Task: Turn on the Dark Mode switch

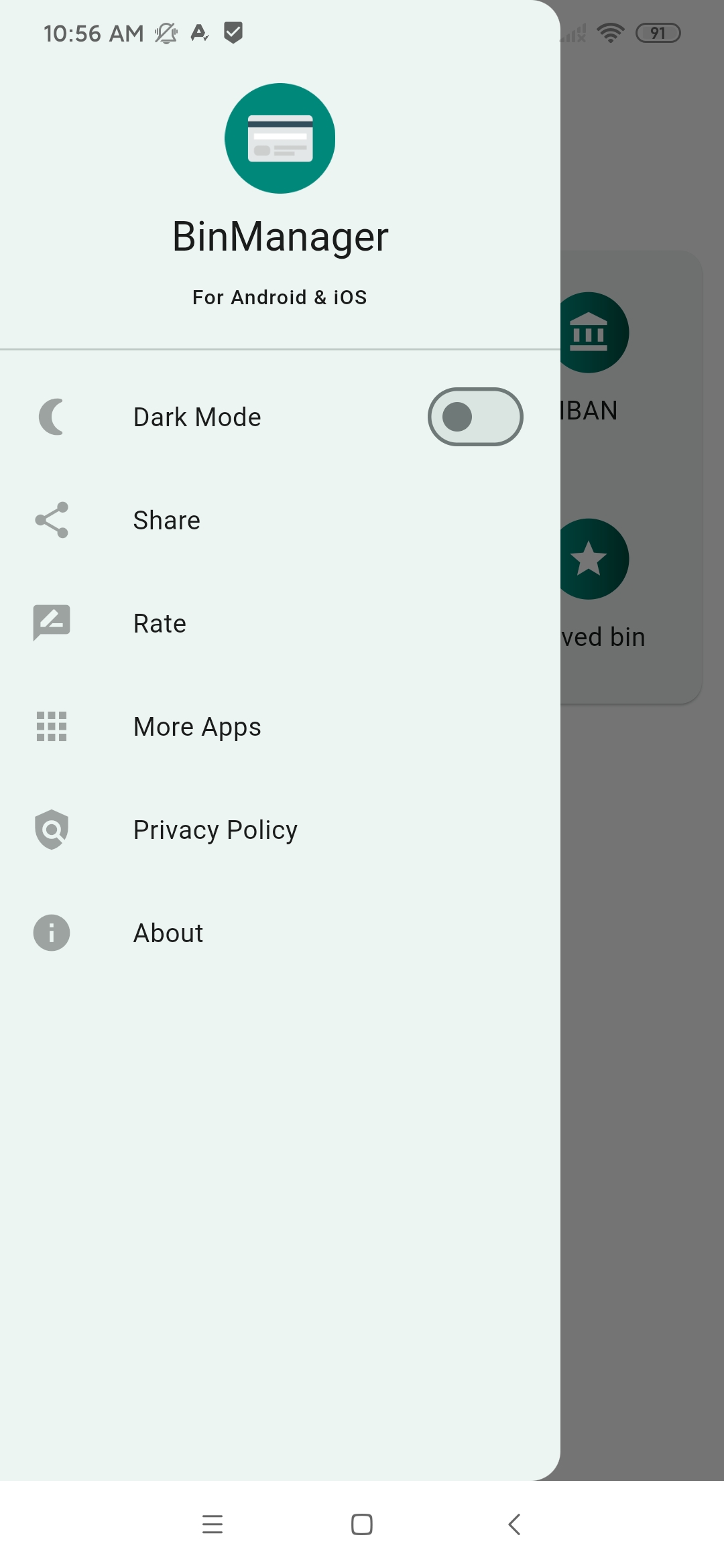Action: coord(475,417)
